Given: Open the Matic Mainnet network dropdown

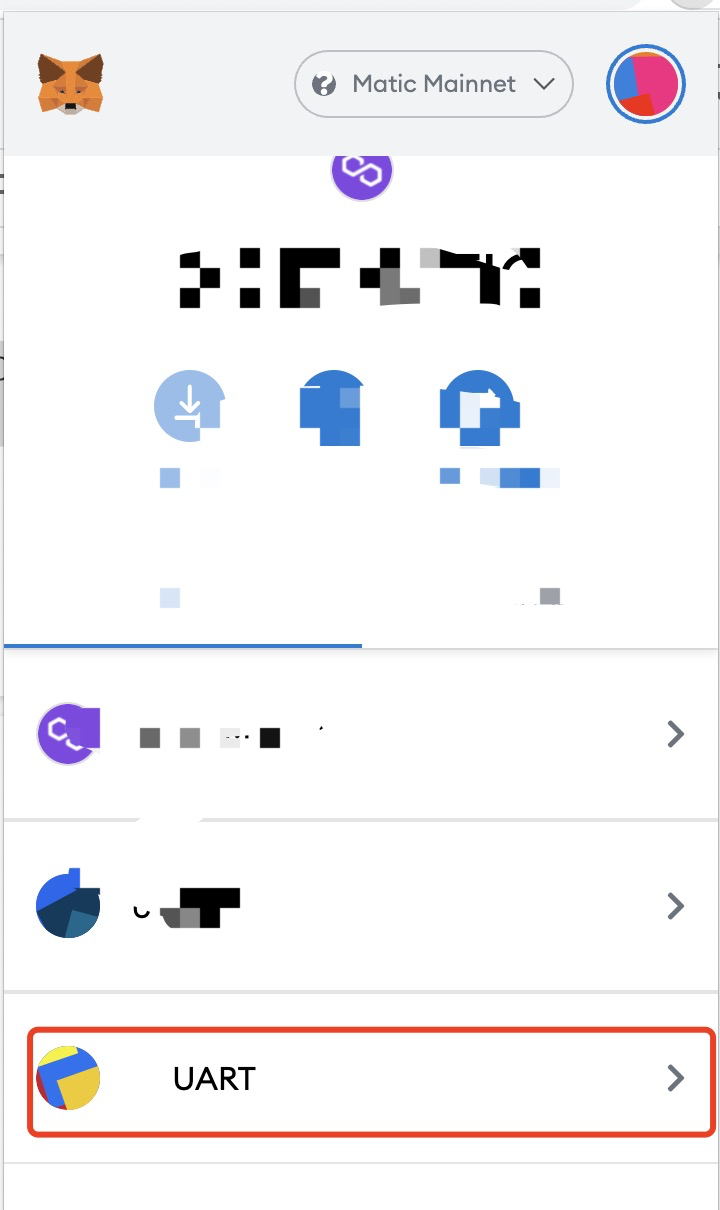Looking at the screenshot, I should 433,84.
